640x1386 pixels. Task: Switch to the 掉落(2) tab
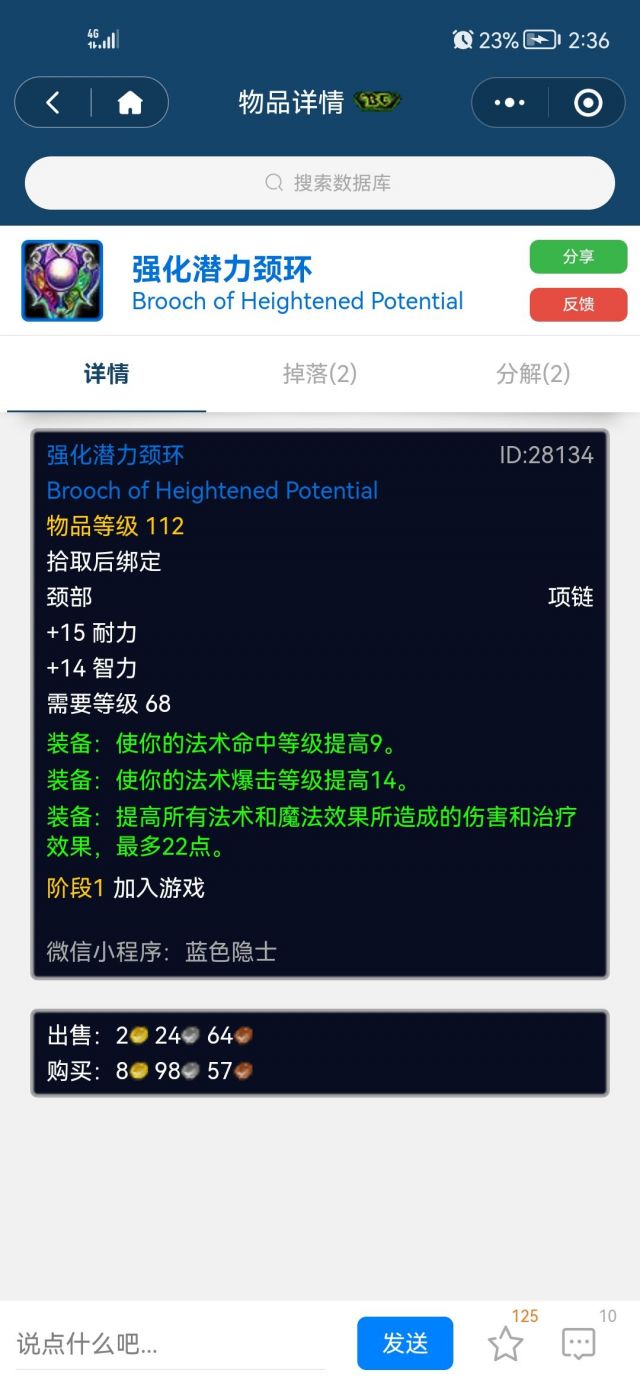[320, 374]
